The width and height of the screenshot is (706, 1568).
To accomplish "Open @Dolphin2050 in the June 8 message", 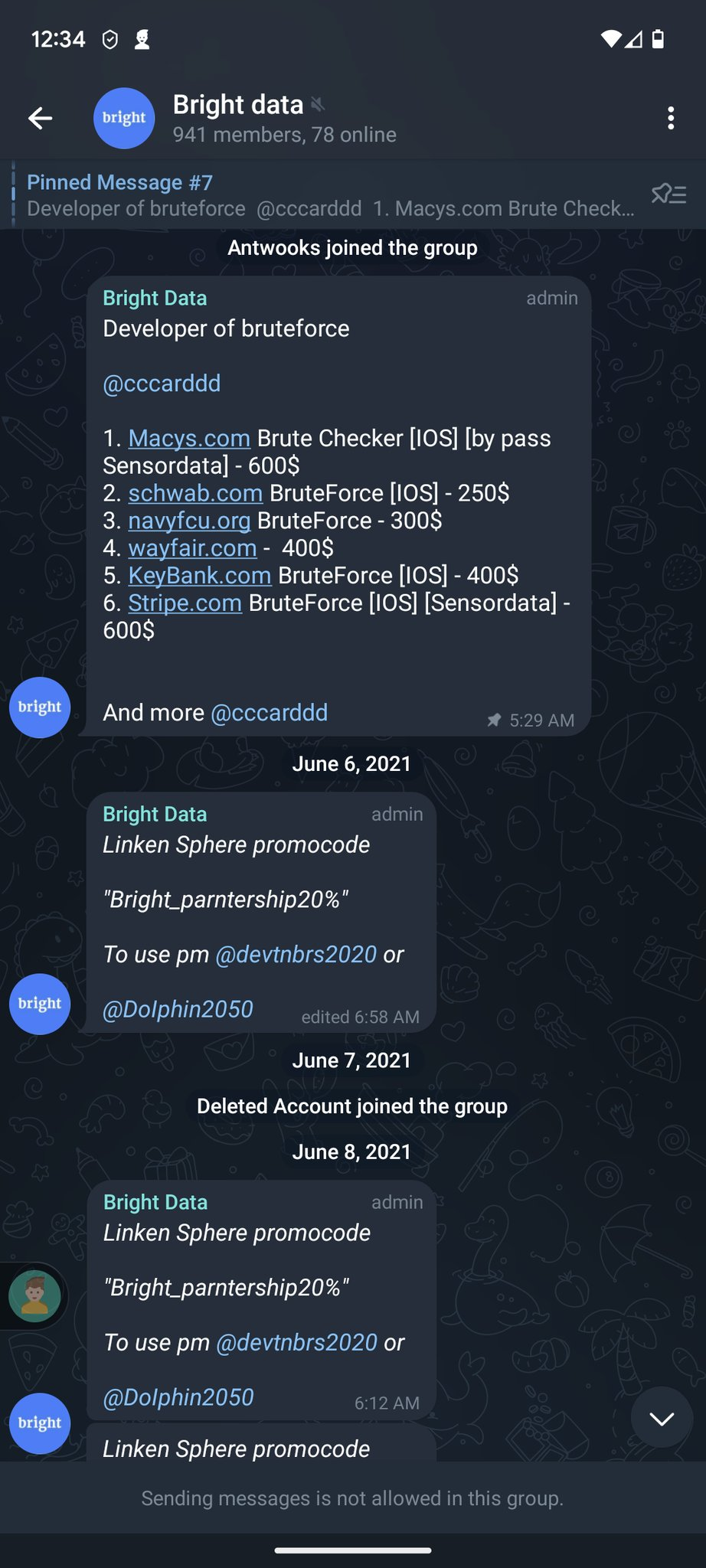I will click(178, 1397).
